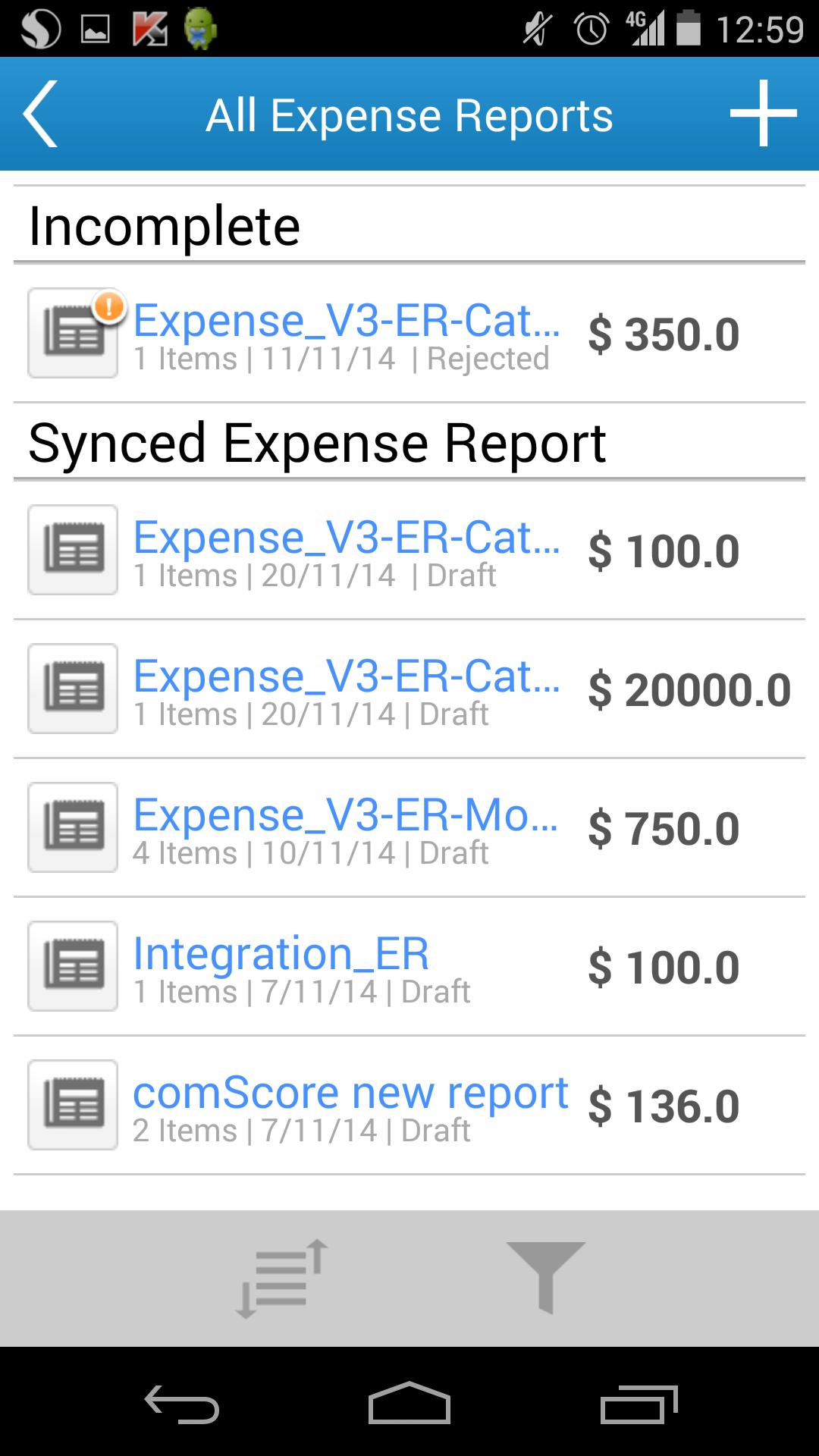819x1456 pixels.
Task: Tap the Integration_ER report thumbnail icon
Action: (72, 966)
